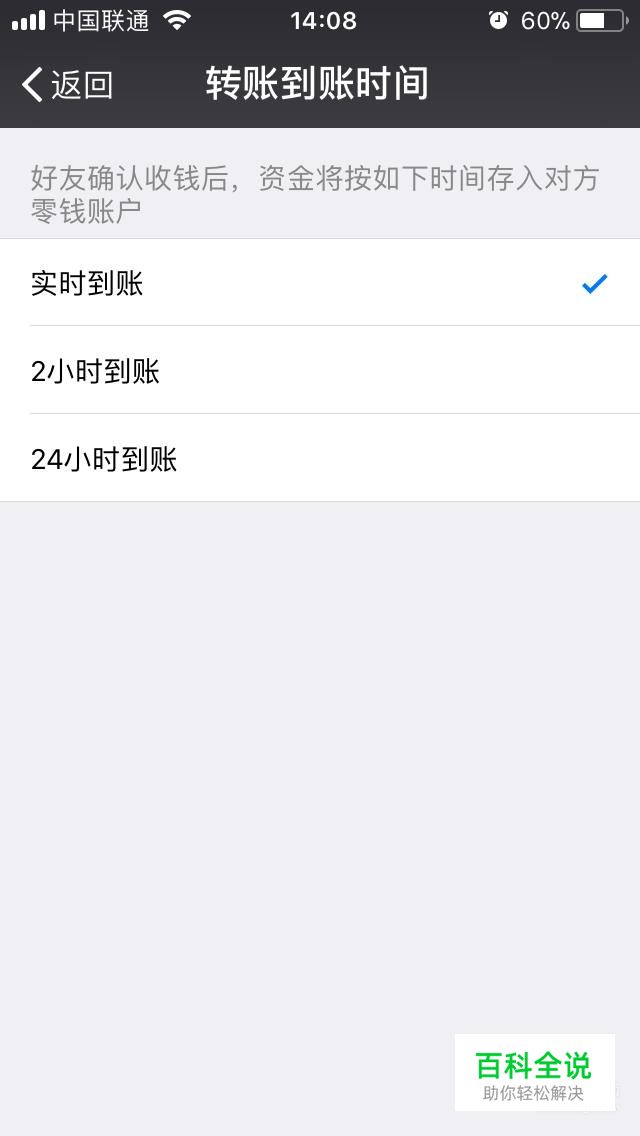640x1136 pixels.
Task: Go back via the 返回 button
Action: coord(67,84)
